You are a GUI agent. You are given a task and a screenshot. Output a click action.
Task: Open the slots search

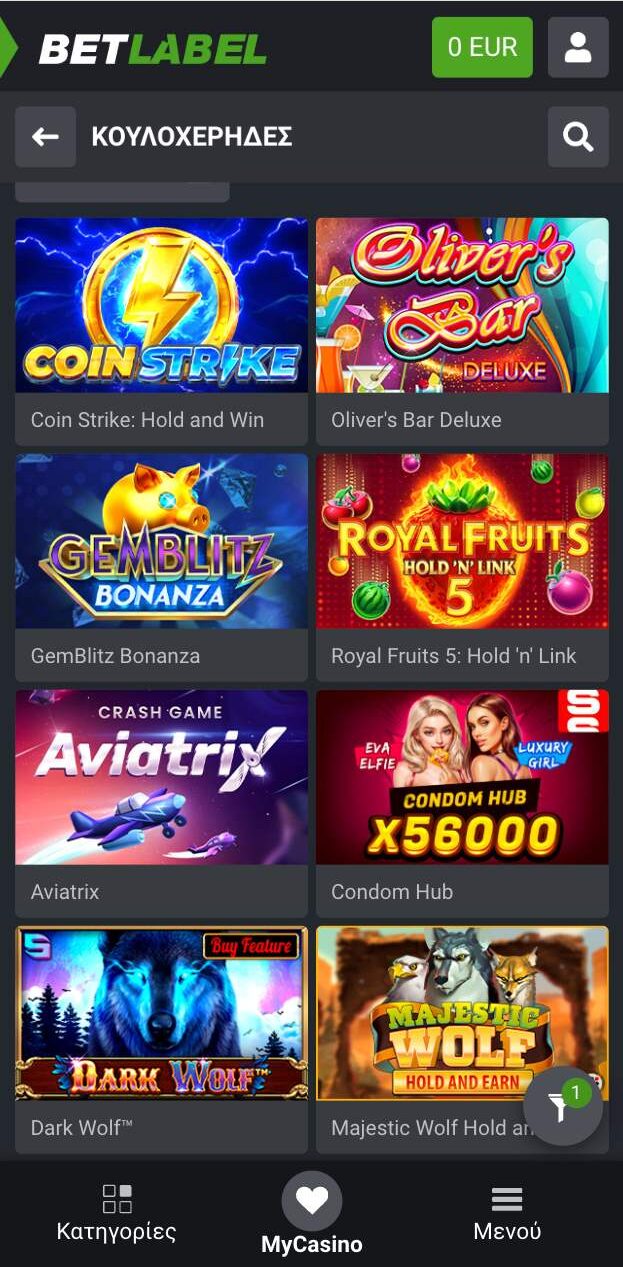coord(578,137)
